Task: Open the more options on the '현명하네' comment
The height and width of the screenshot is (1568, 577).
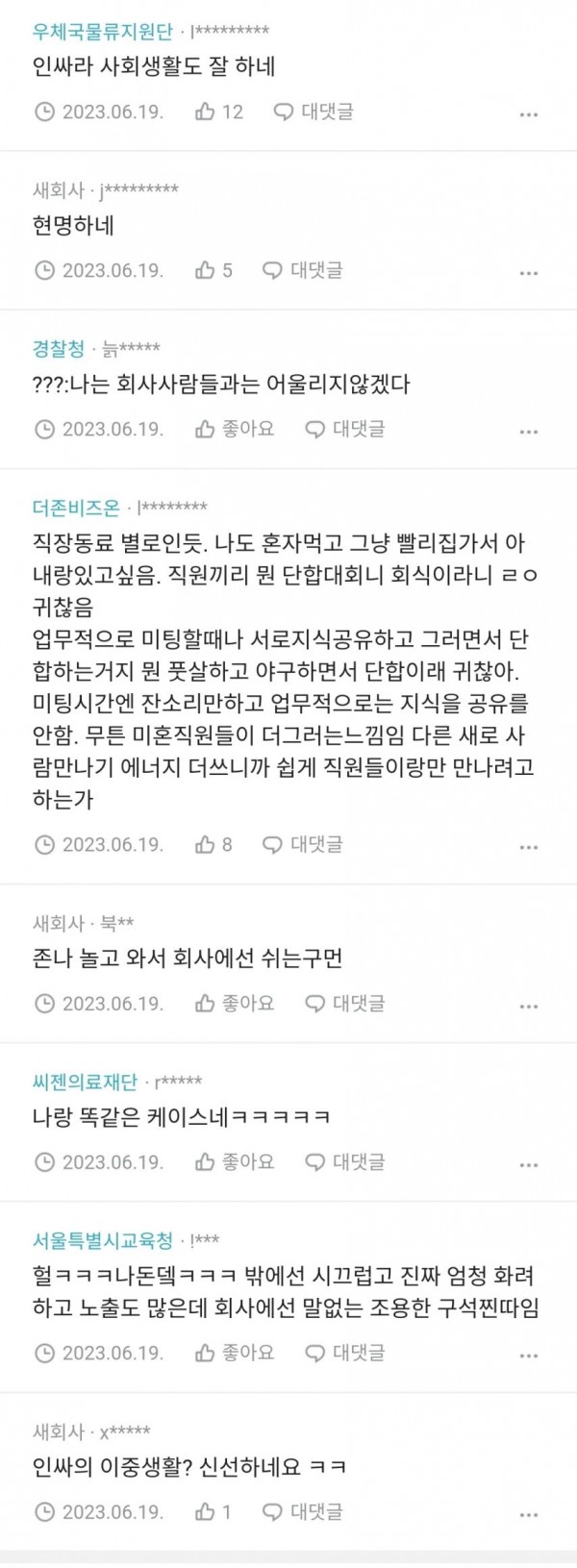Action: 528,273
